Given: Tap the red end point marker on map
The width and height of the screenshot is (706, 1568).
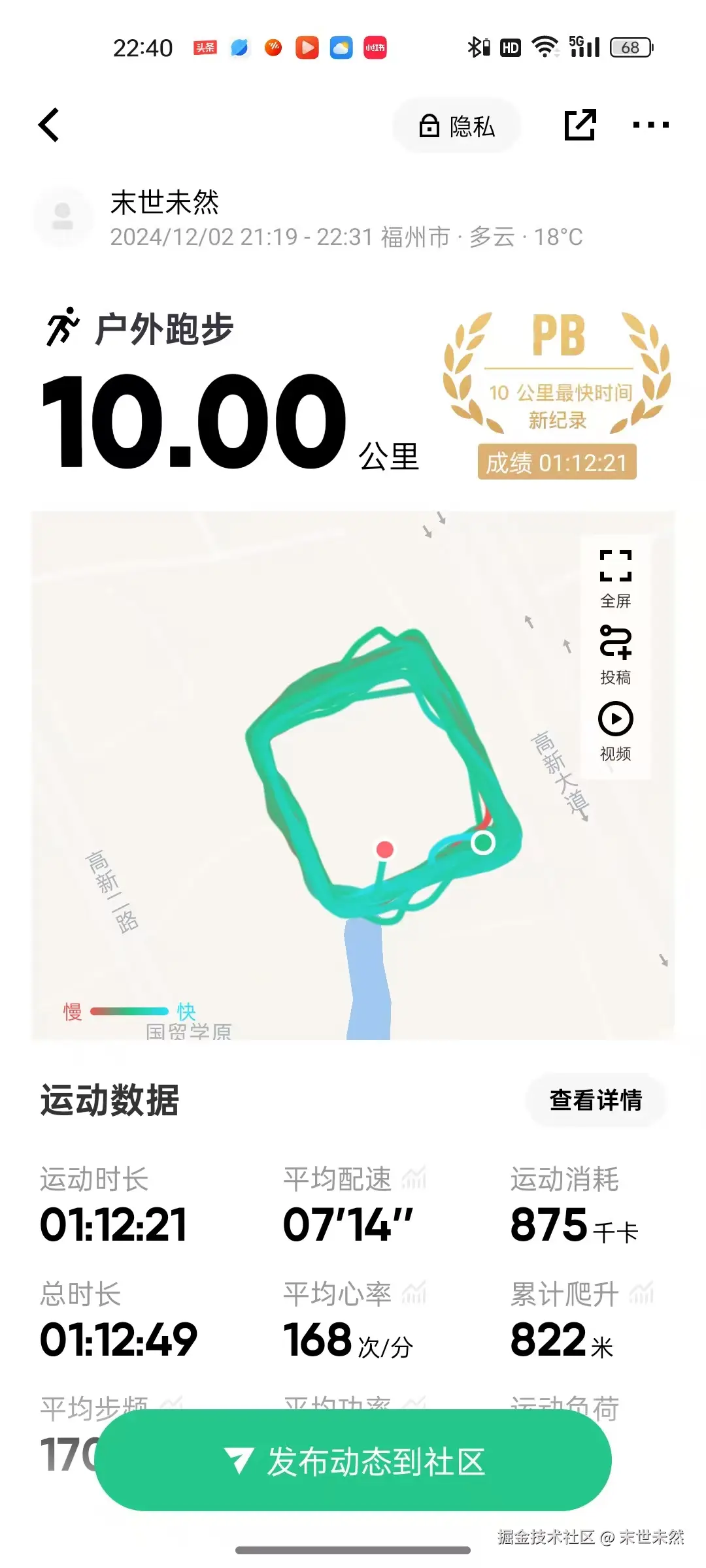Looking at the screenshot, I should [x=385, y=851].
